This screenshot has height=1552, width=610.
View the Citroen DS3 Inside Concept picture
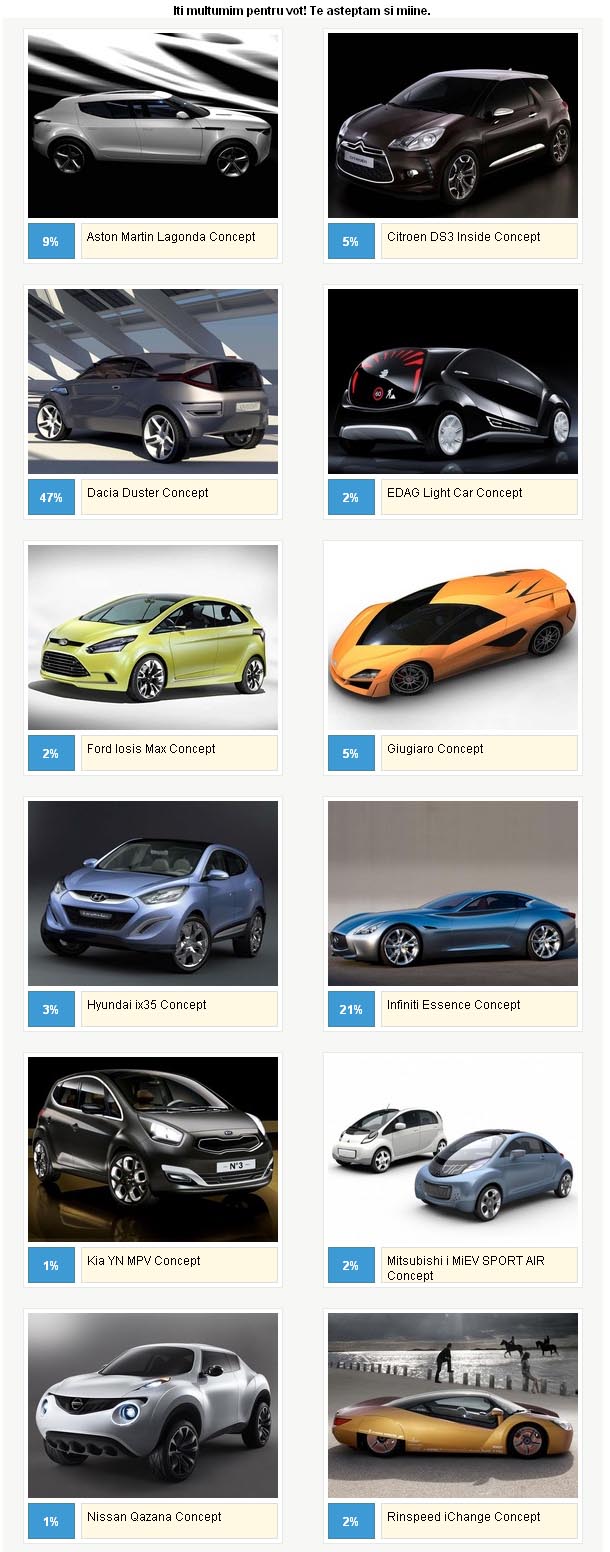pos(452,125)
